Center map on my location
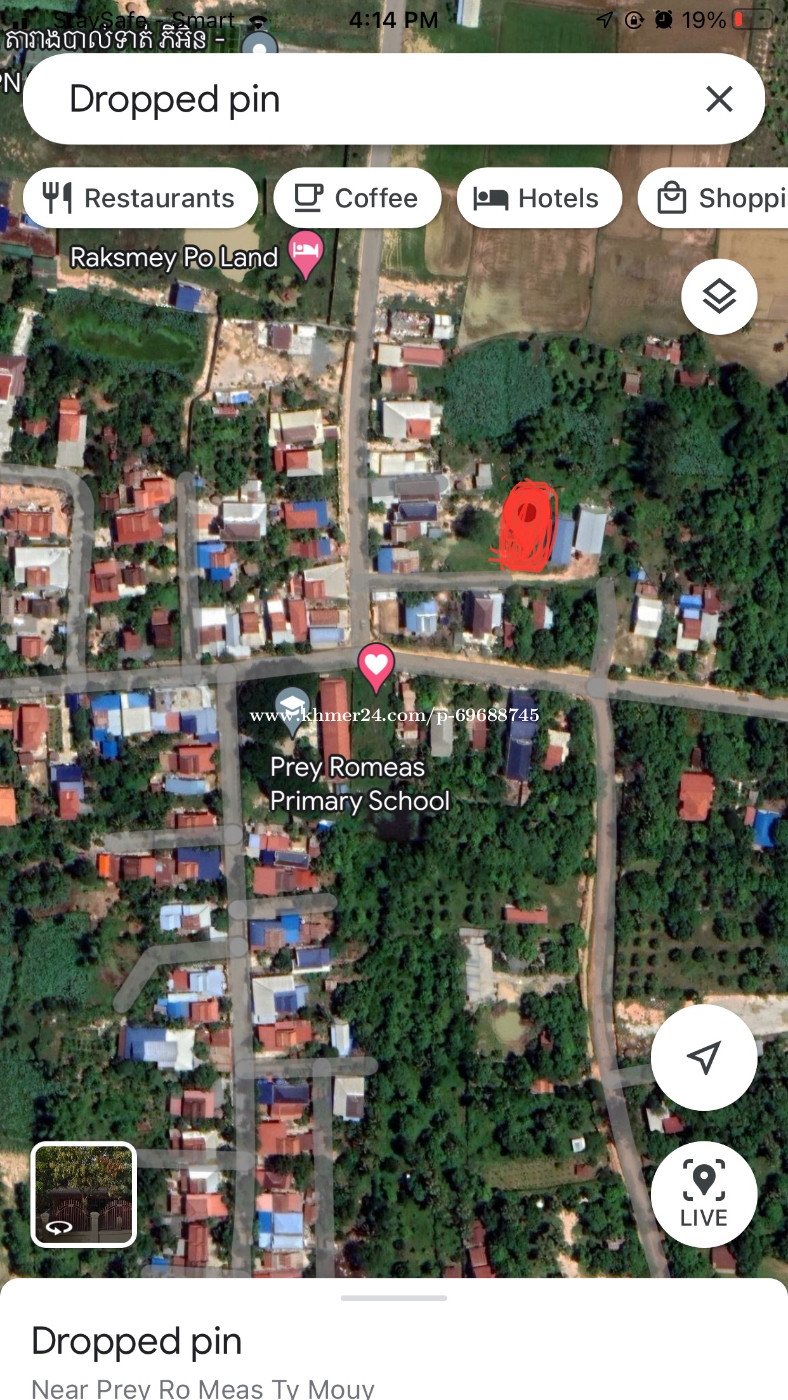 (704, 1058)
